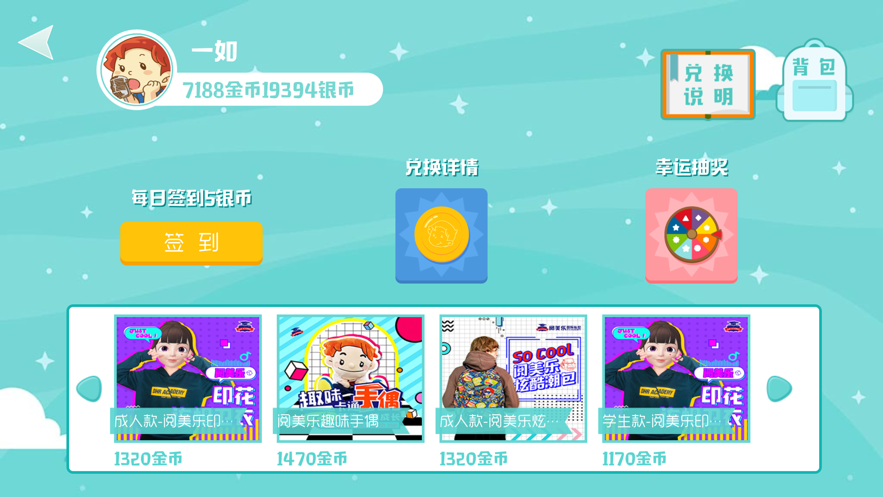Open 兑换详情 gold coin tile
This screenshot has height=497, width=883.
(x=442, y=235)
